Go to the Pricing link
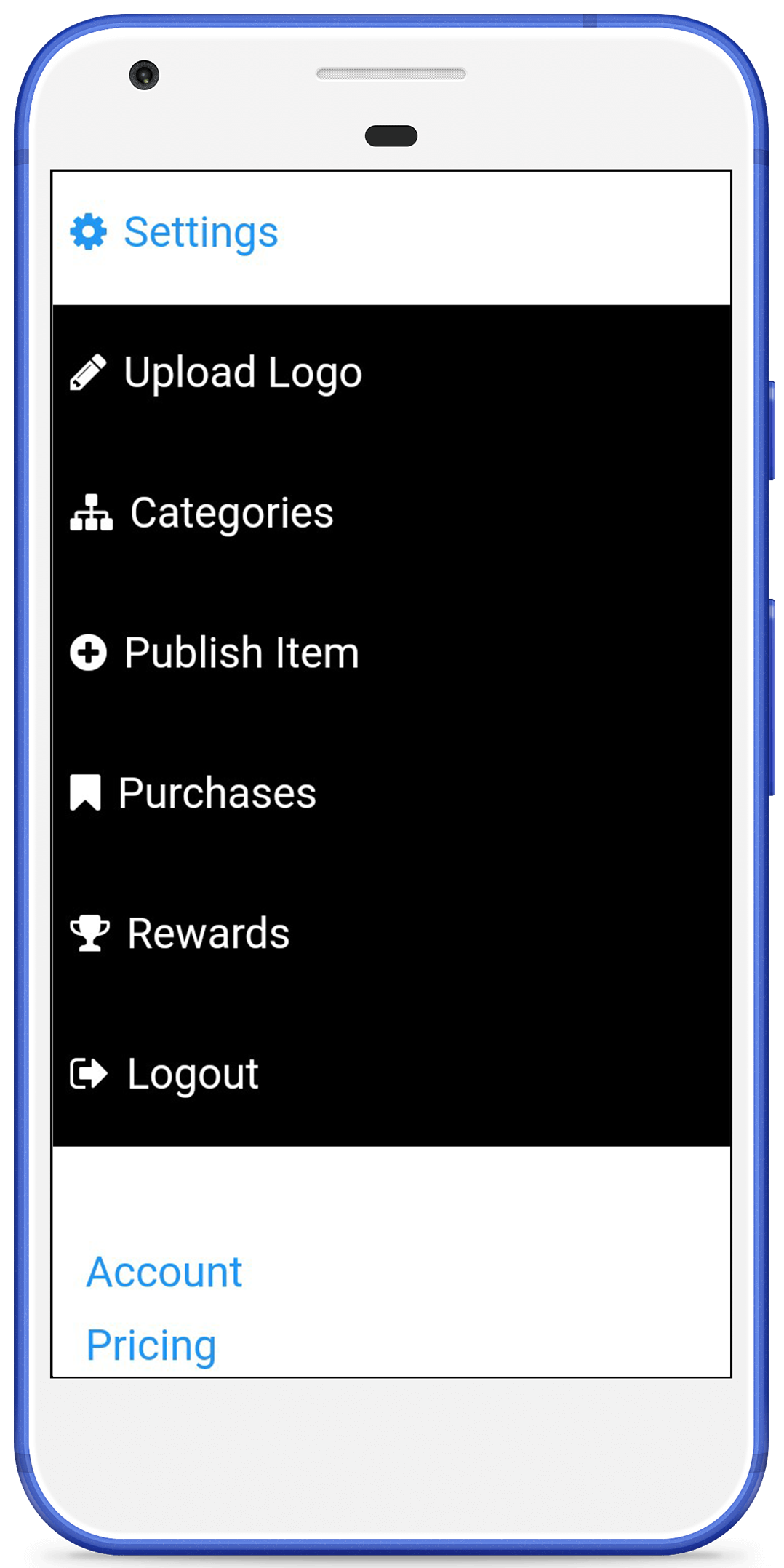 151,1345
